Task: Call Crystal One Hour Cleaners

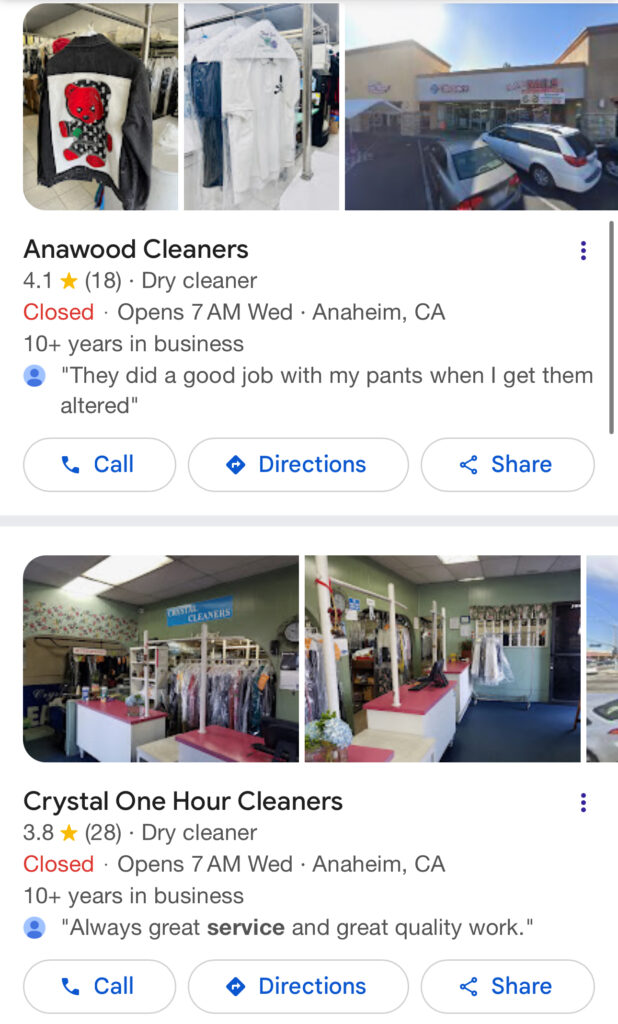Action: [99, 986]
